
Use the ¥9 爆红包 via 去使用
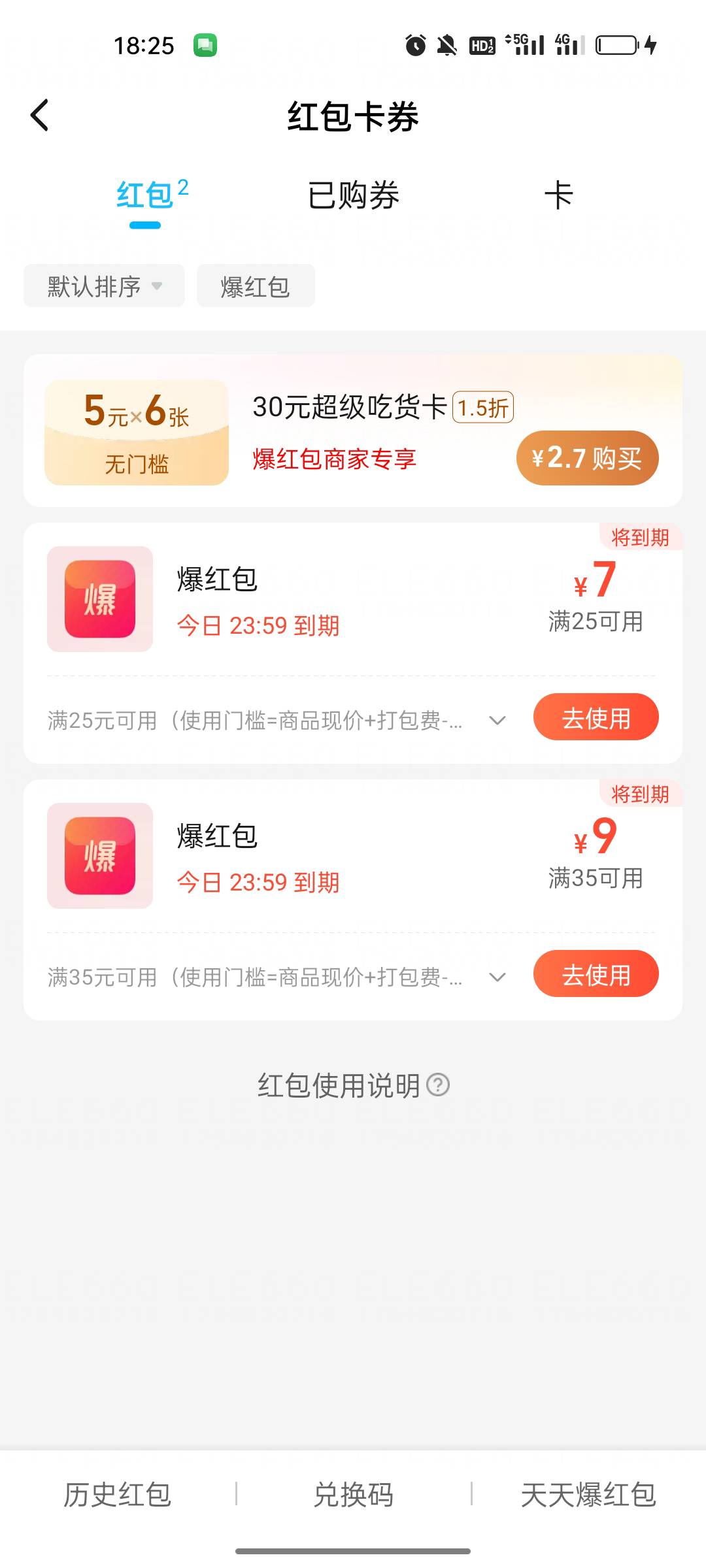pos(596,974)
